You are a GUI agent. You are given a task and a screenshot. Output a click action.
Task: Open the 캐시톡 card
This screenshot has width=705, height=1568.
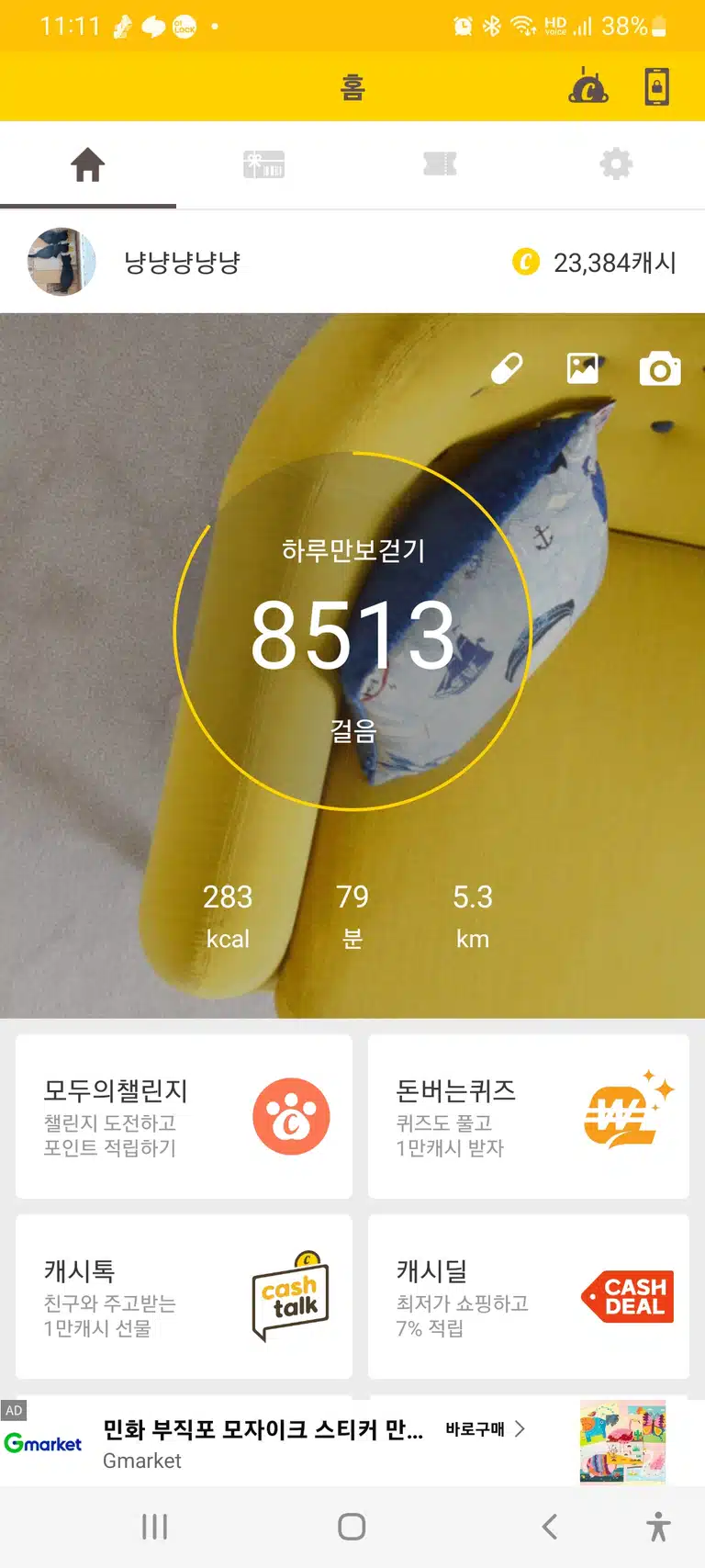pyautogui.click(x=184, y=1296)
